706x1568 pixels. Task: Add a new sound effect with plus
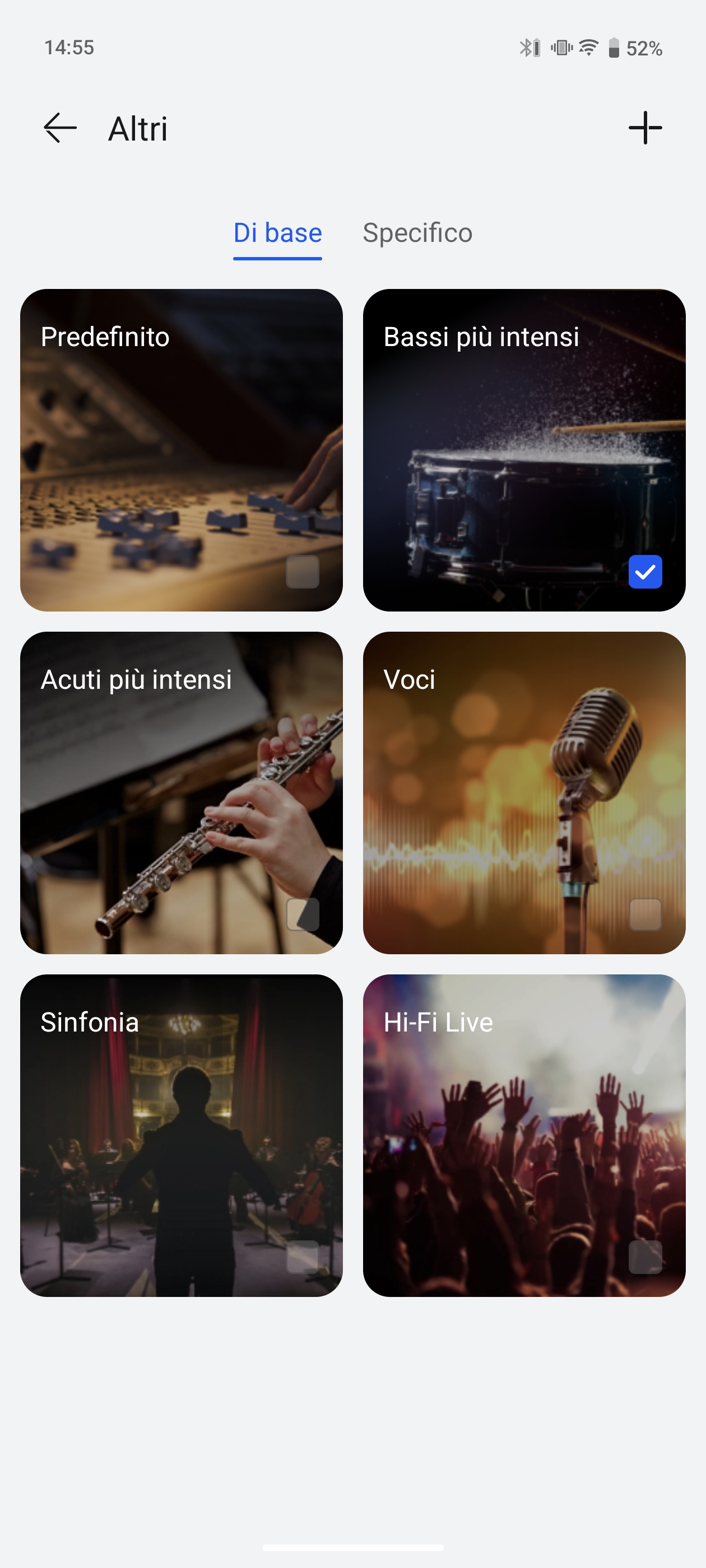(x=645, y=128)
